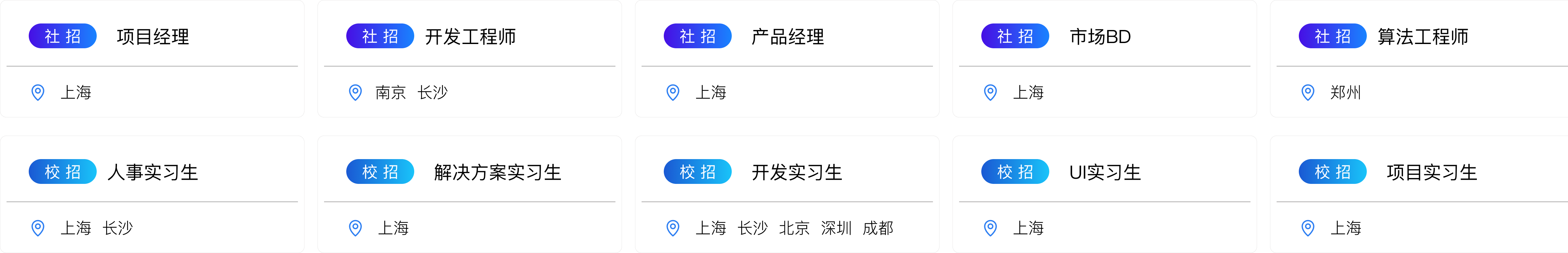
Task: View the 人事实习生 campus position
Action: [152, 173]
